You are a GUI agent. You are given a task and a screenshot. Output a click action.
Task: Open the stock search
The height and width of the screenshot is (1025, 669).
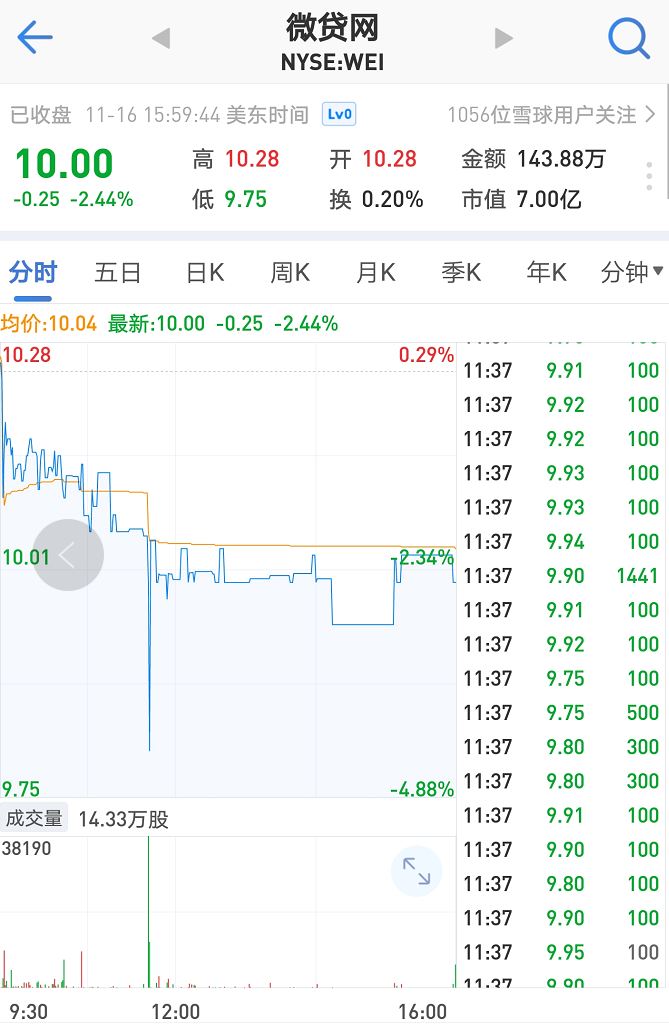click(x=629, y=39)
